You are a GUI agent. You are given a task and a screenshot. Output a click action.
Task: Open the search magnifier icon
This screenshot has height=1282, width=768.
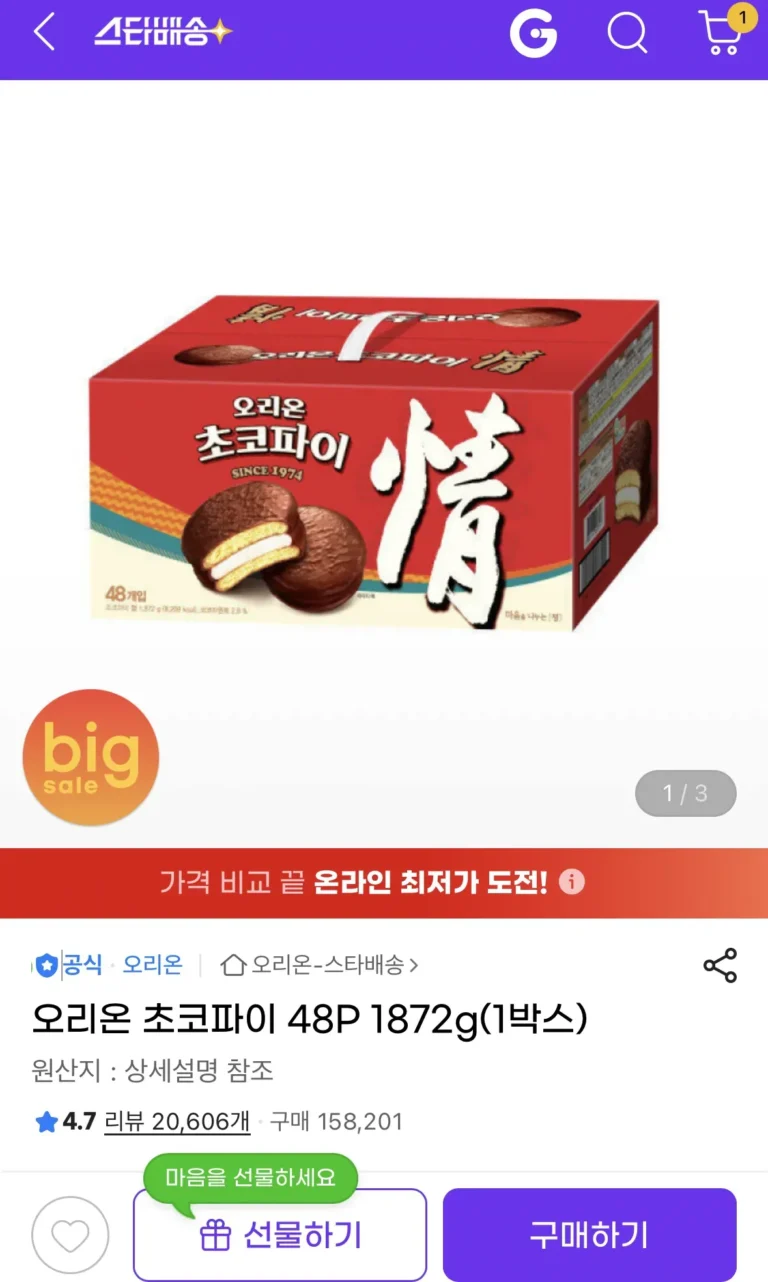click(x=627, y=34)
